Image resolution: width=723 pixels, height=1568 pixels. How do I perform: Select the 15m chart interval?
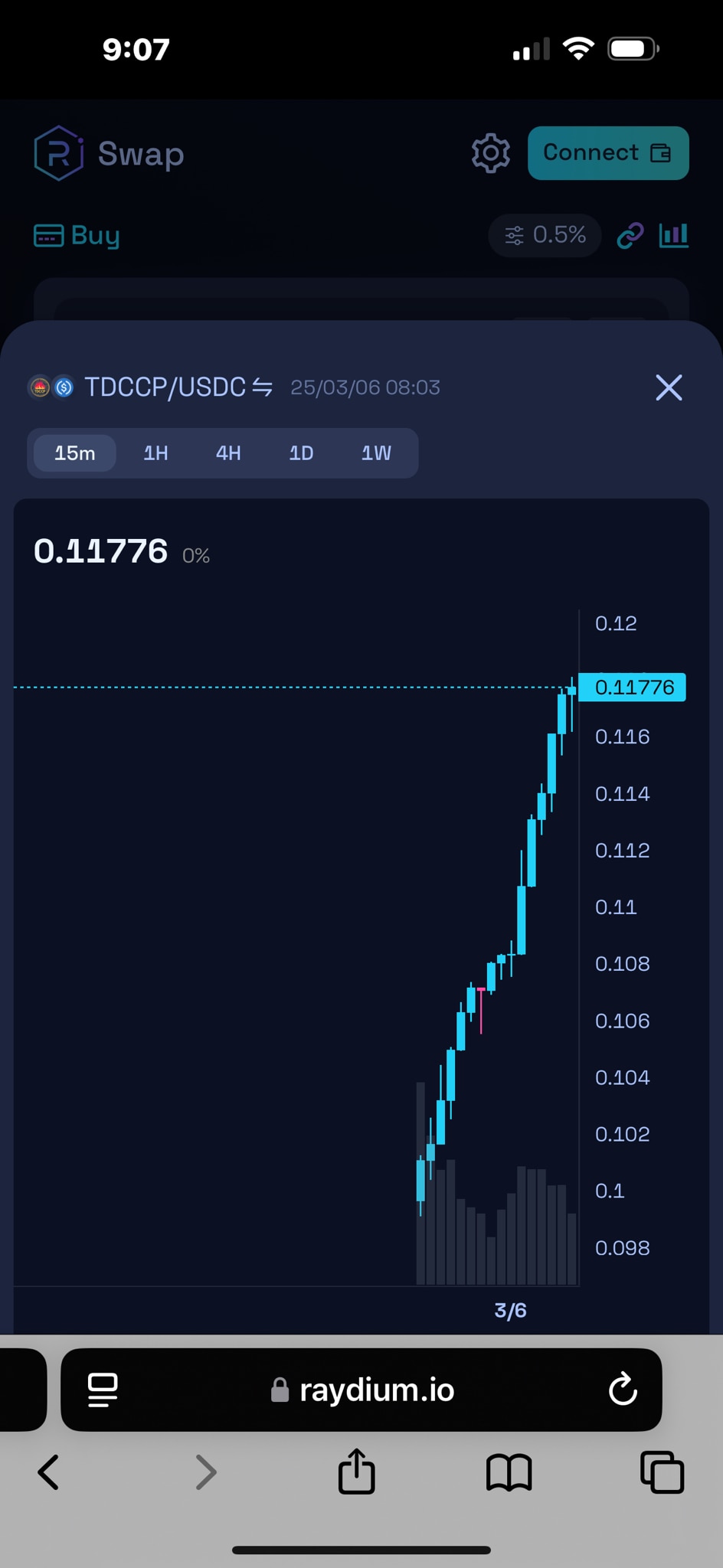tap(74, 453)
